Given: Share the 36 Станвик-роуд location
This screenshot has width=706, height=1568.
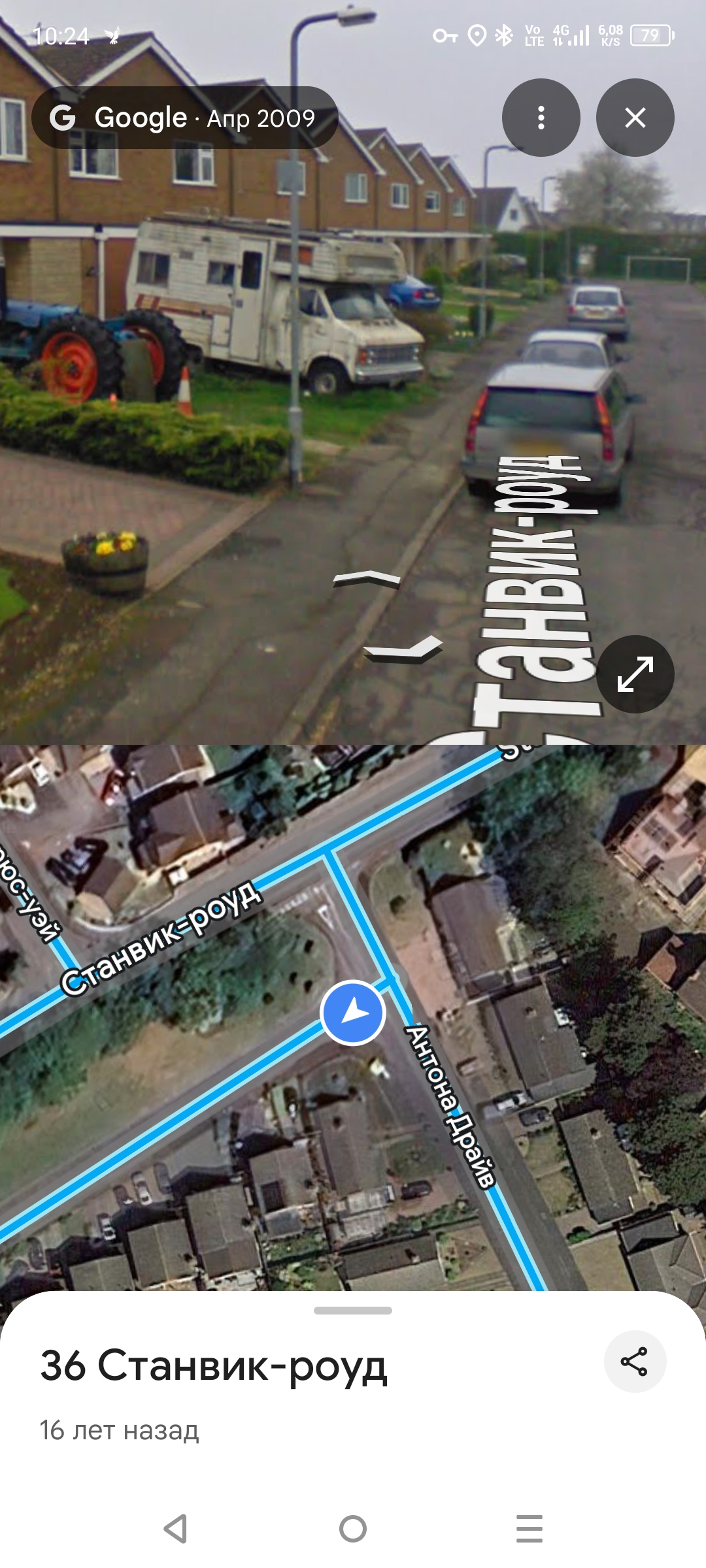Looking at the screenshot, I should tap(635, 1362).
